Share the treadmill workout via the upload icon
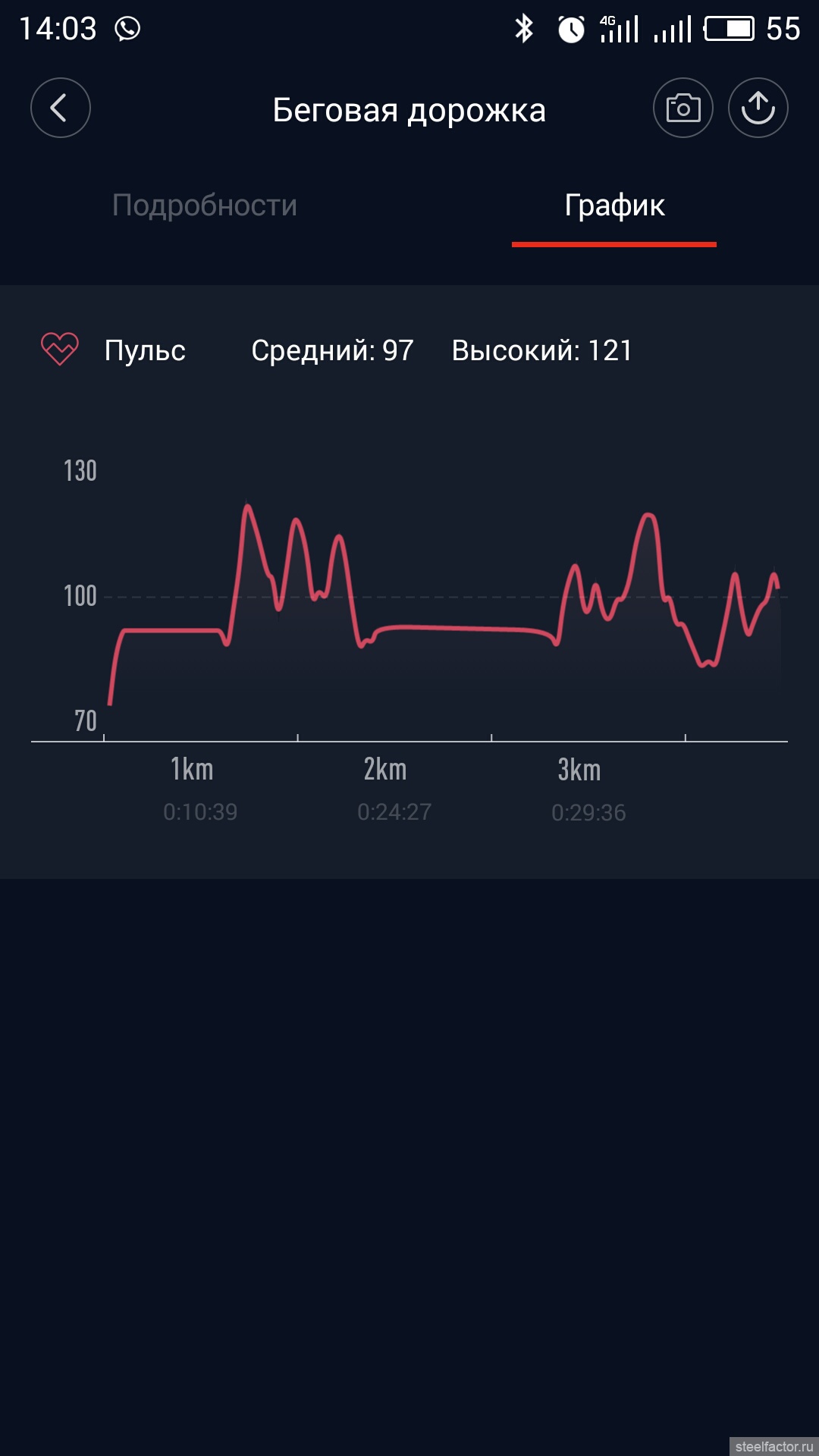Viewport: 819px width, 1456px height. point(758,108)
